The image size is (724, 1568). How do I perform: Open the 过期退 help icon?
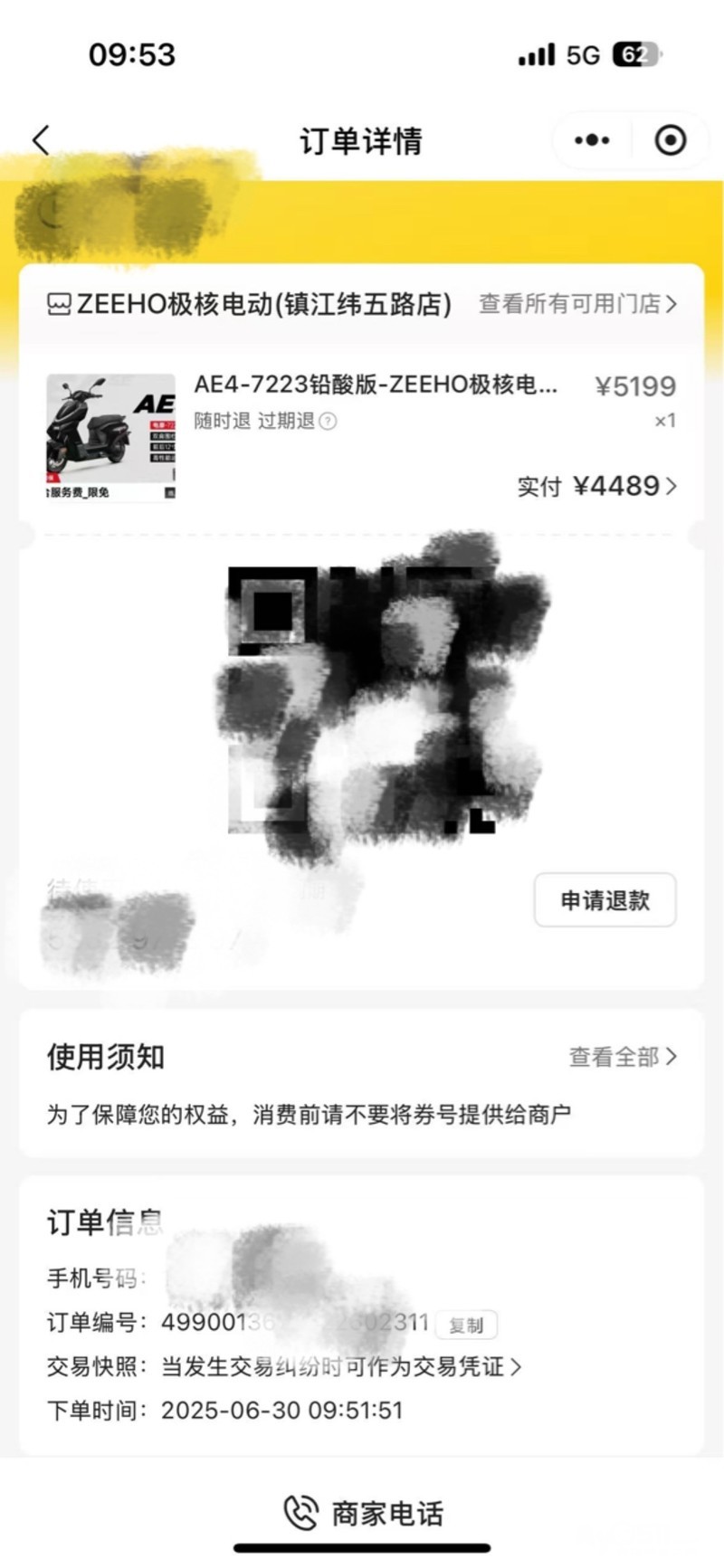point(329,421)
